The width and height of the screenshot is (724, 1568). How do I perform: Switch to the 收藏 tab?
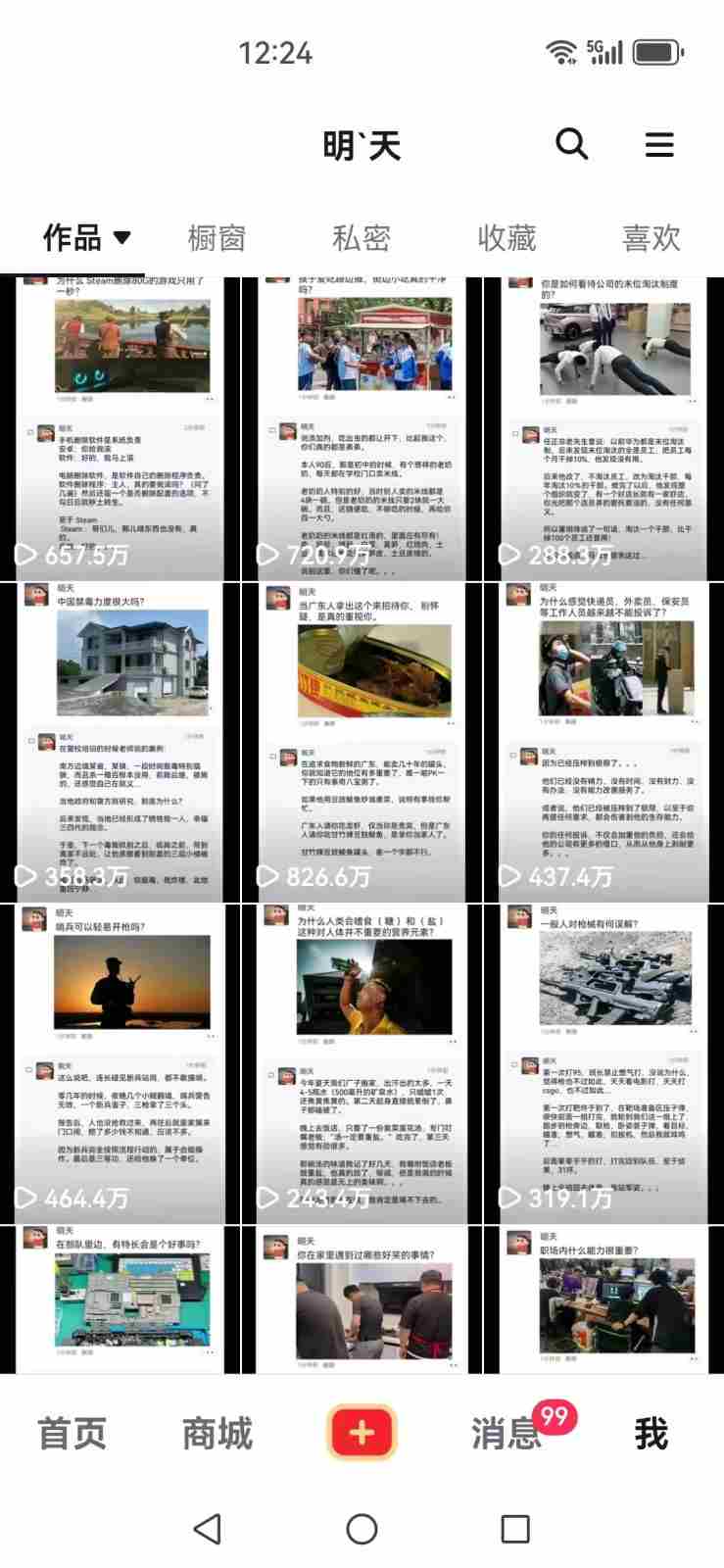point(507,237)
